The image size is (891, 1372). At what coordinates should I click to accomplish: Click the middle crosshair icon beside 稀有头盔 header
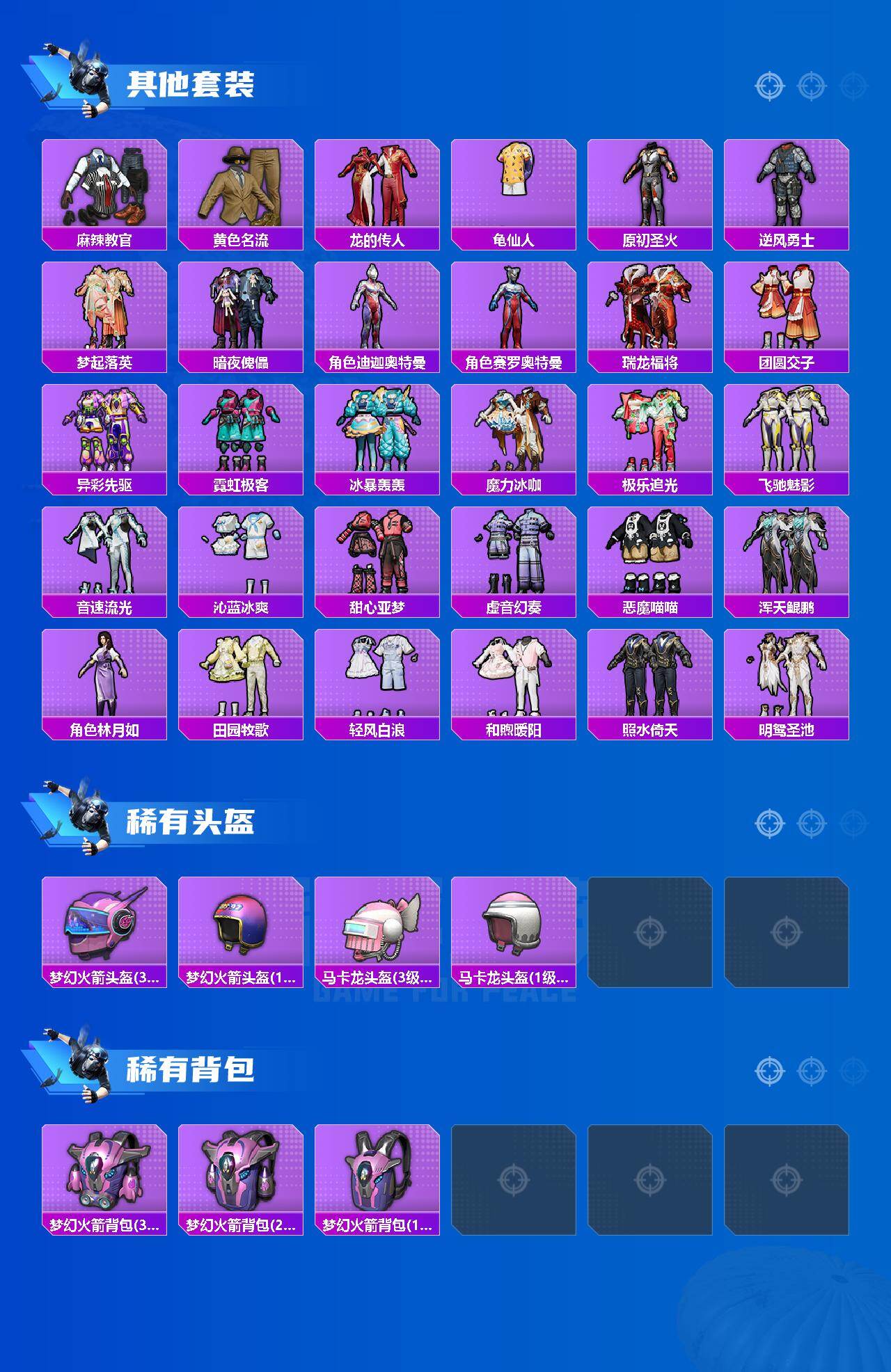(x=810, y=822)
